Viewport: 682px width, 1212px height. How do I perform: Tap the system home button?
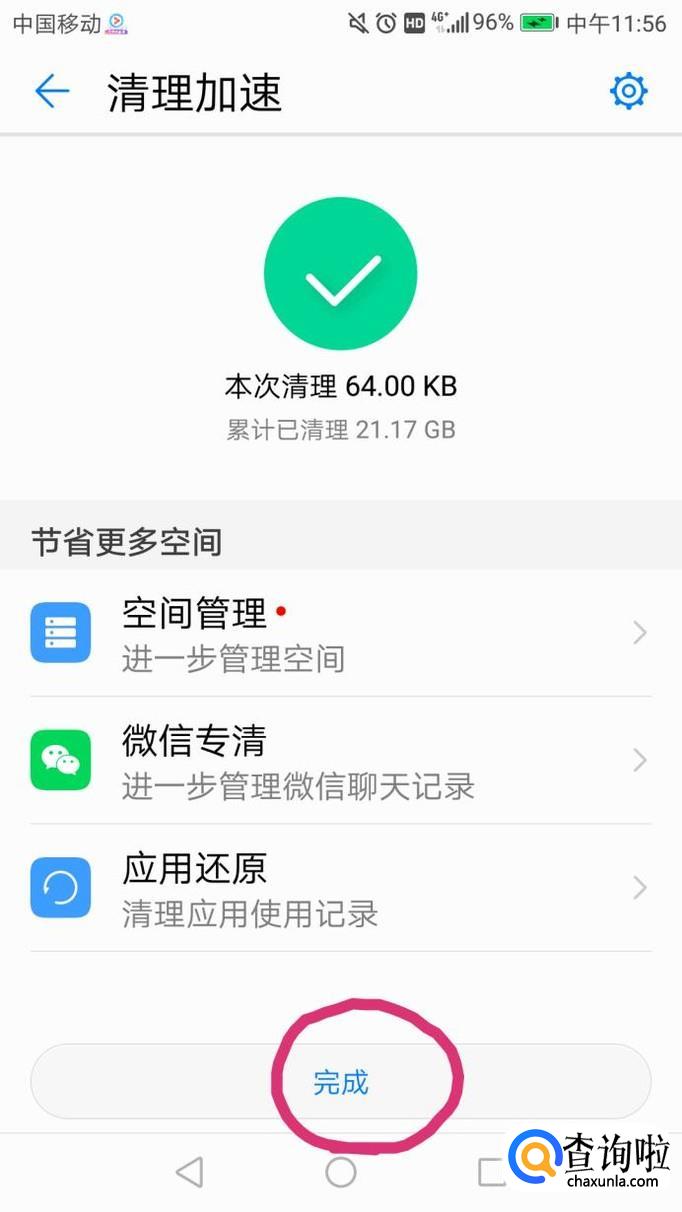341,1172
